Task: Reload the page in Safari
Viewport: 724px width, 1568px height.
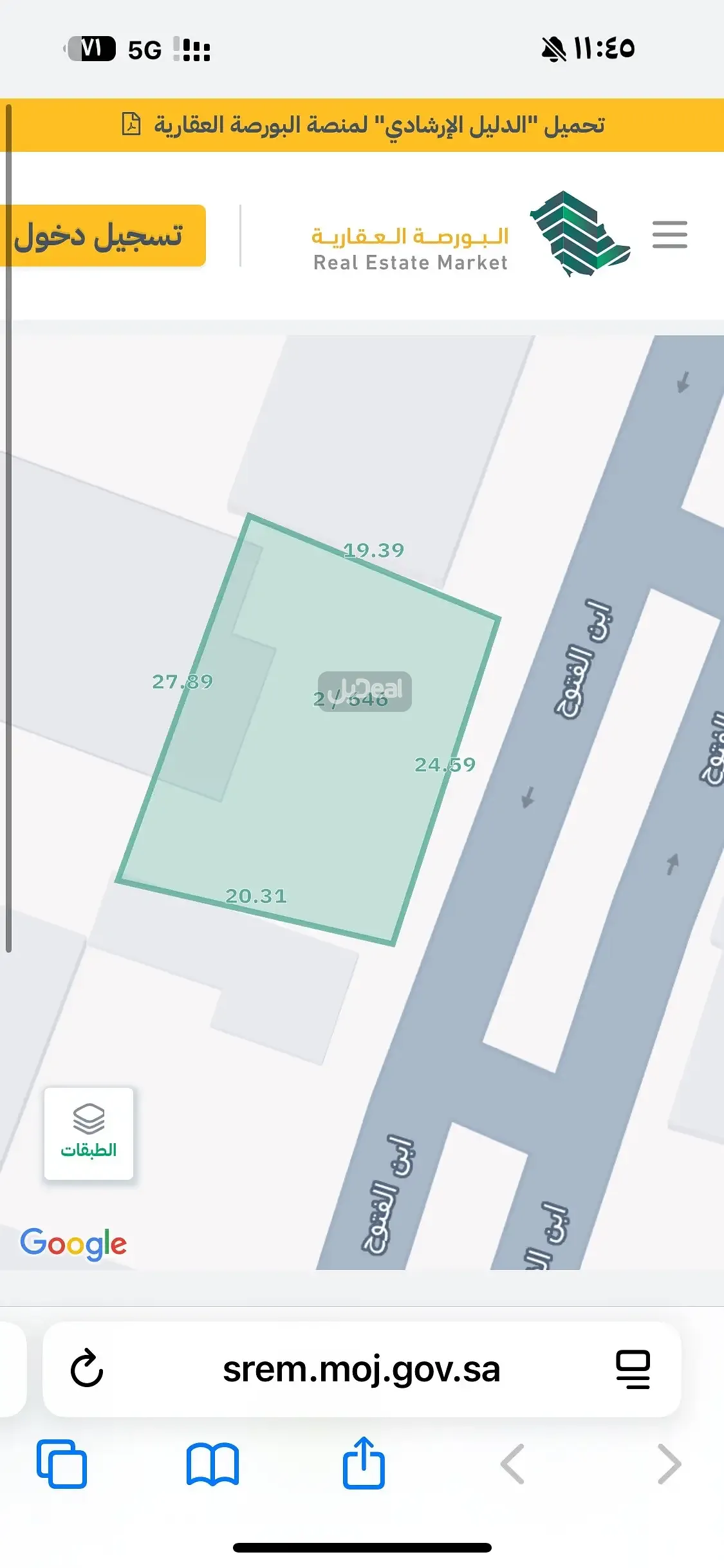Action: (x=87, y=1369)
